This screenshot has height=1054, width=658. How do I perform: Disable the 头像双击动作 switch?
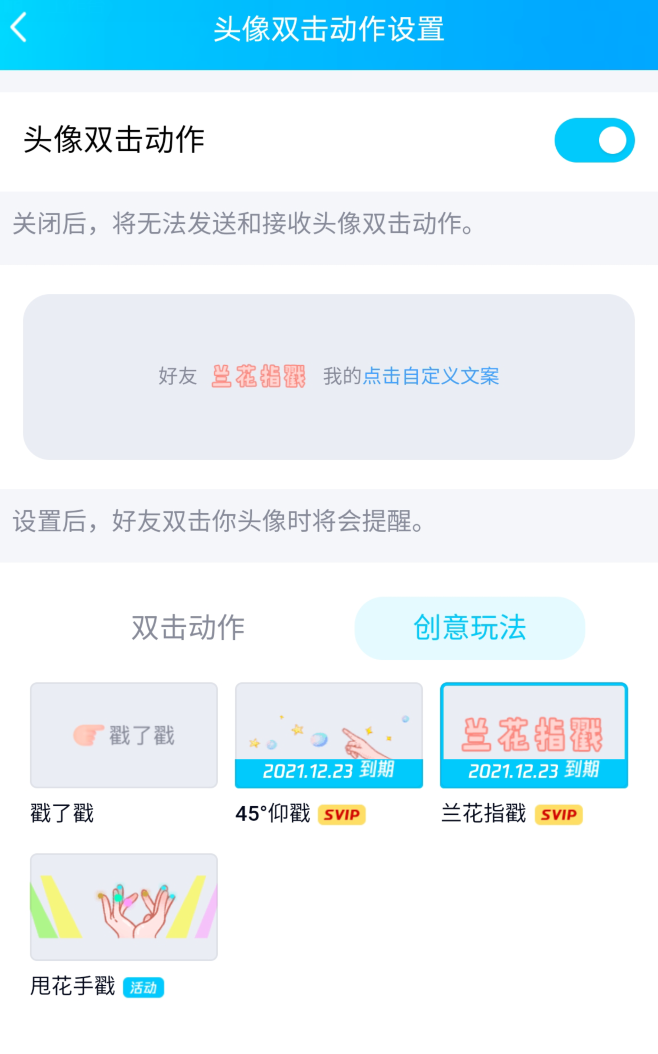click(x=594, y=140)
